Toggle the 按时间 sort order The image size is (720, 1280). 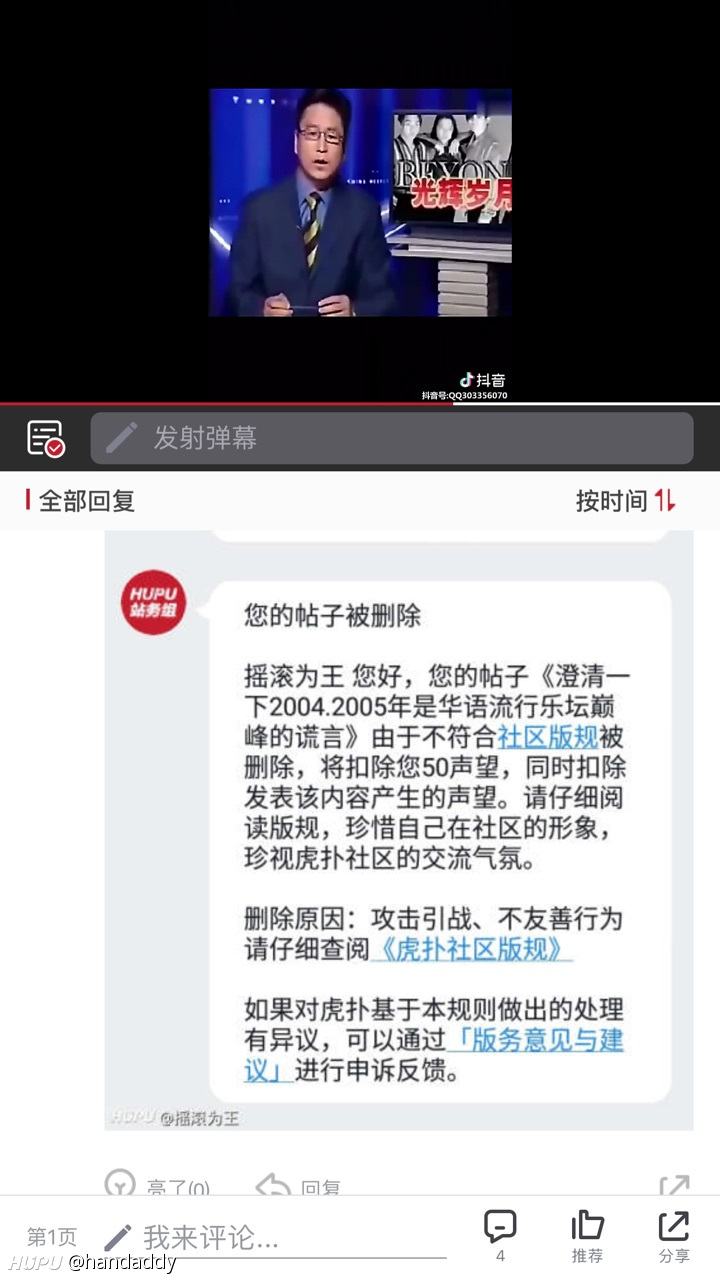626,501
